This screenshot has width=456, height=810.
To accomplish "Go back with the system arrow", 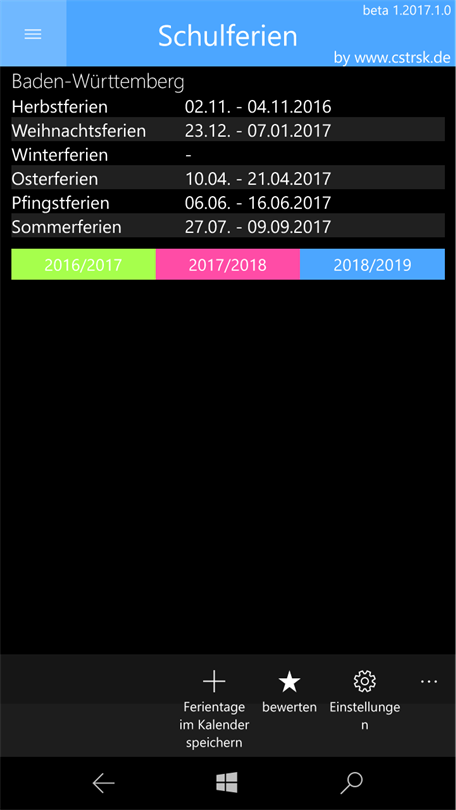I will [103, 783].
